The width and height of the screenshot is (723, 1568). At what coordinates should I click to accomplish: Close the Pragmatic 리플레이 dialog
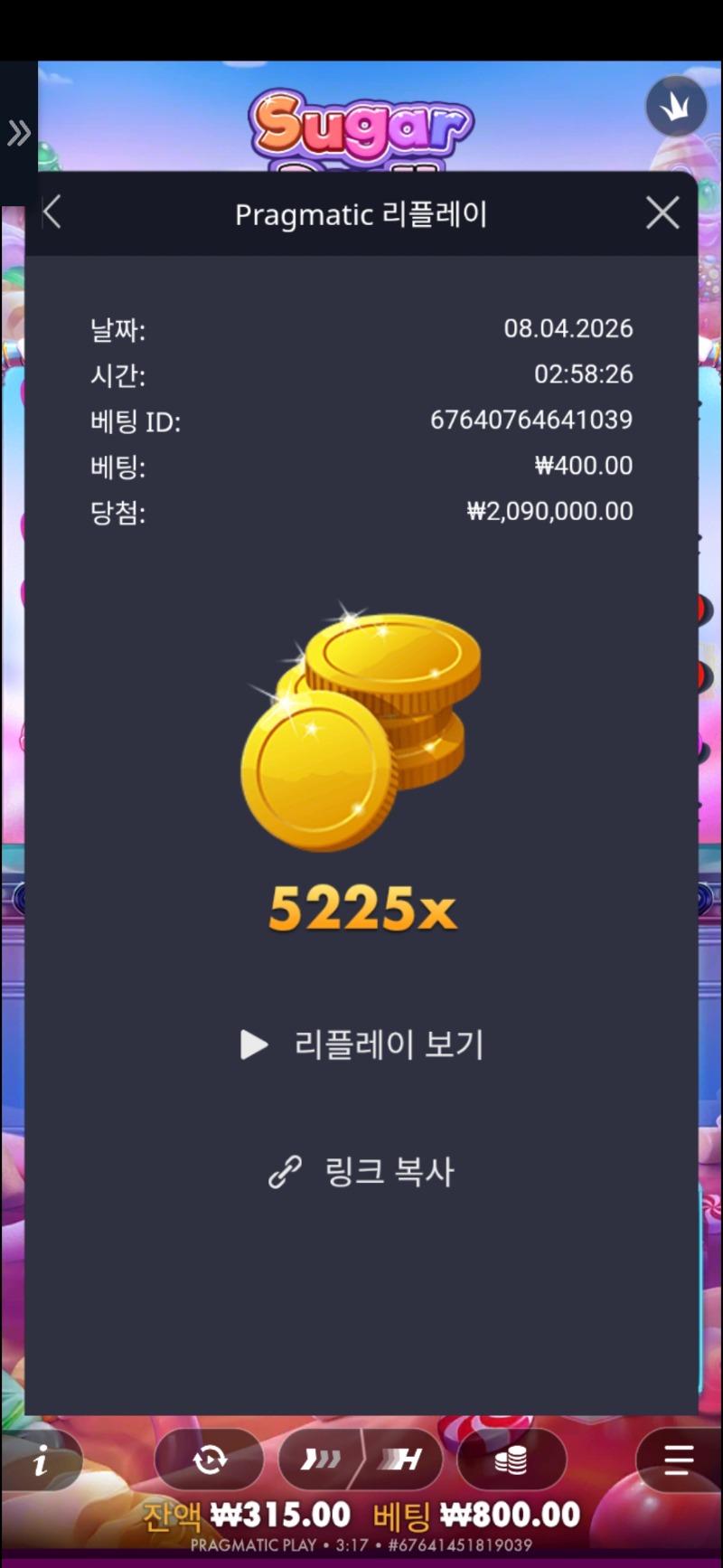[662, 213]
